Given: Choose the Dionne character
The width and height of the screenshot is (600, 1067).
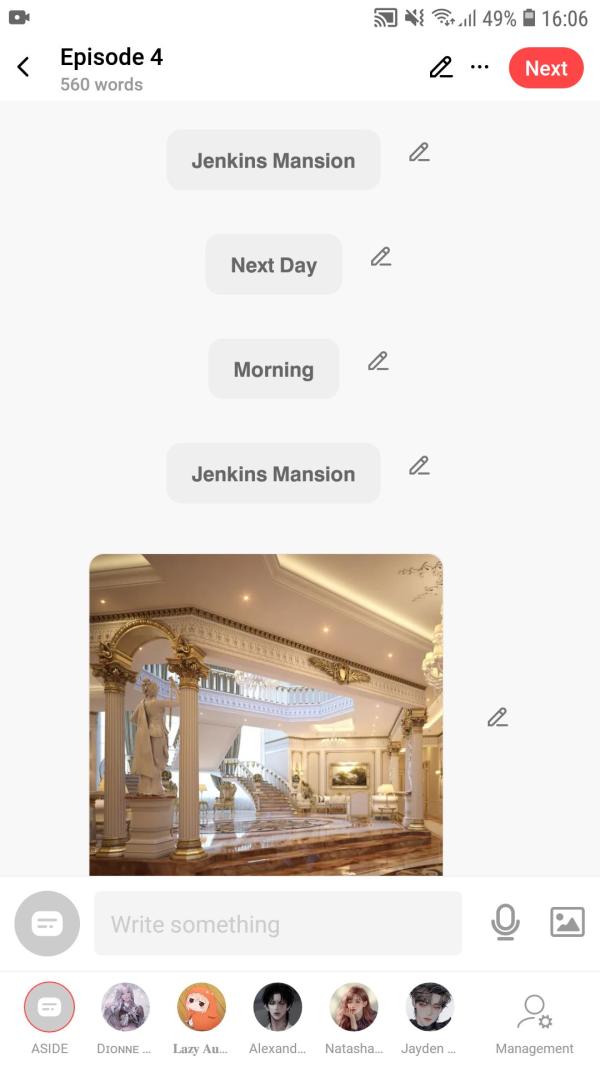Looking at the screenshot, I should [x=125, y=1008].
